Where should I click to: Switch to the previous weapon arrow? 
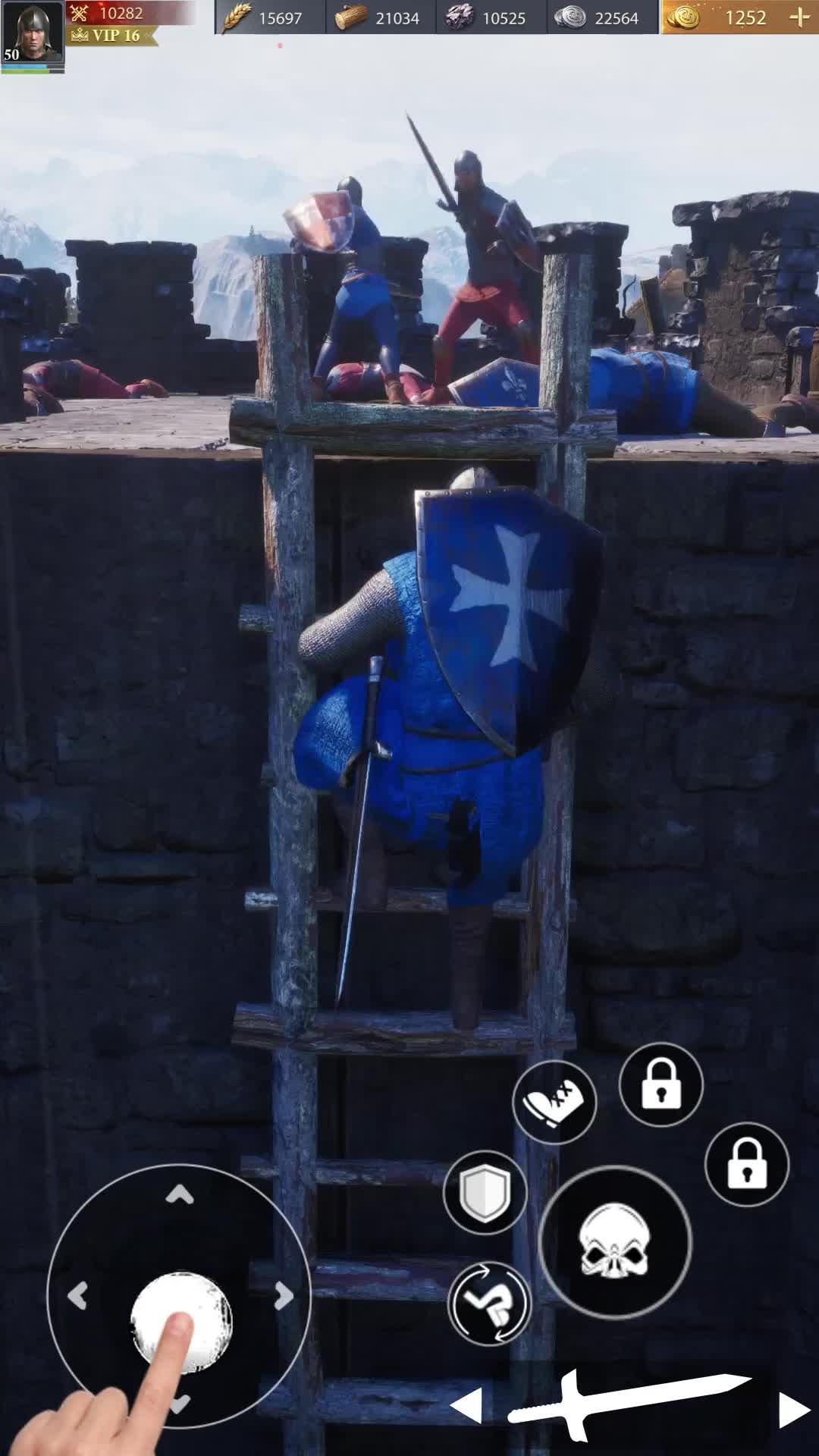point(466,1404)
